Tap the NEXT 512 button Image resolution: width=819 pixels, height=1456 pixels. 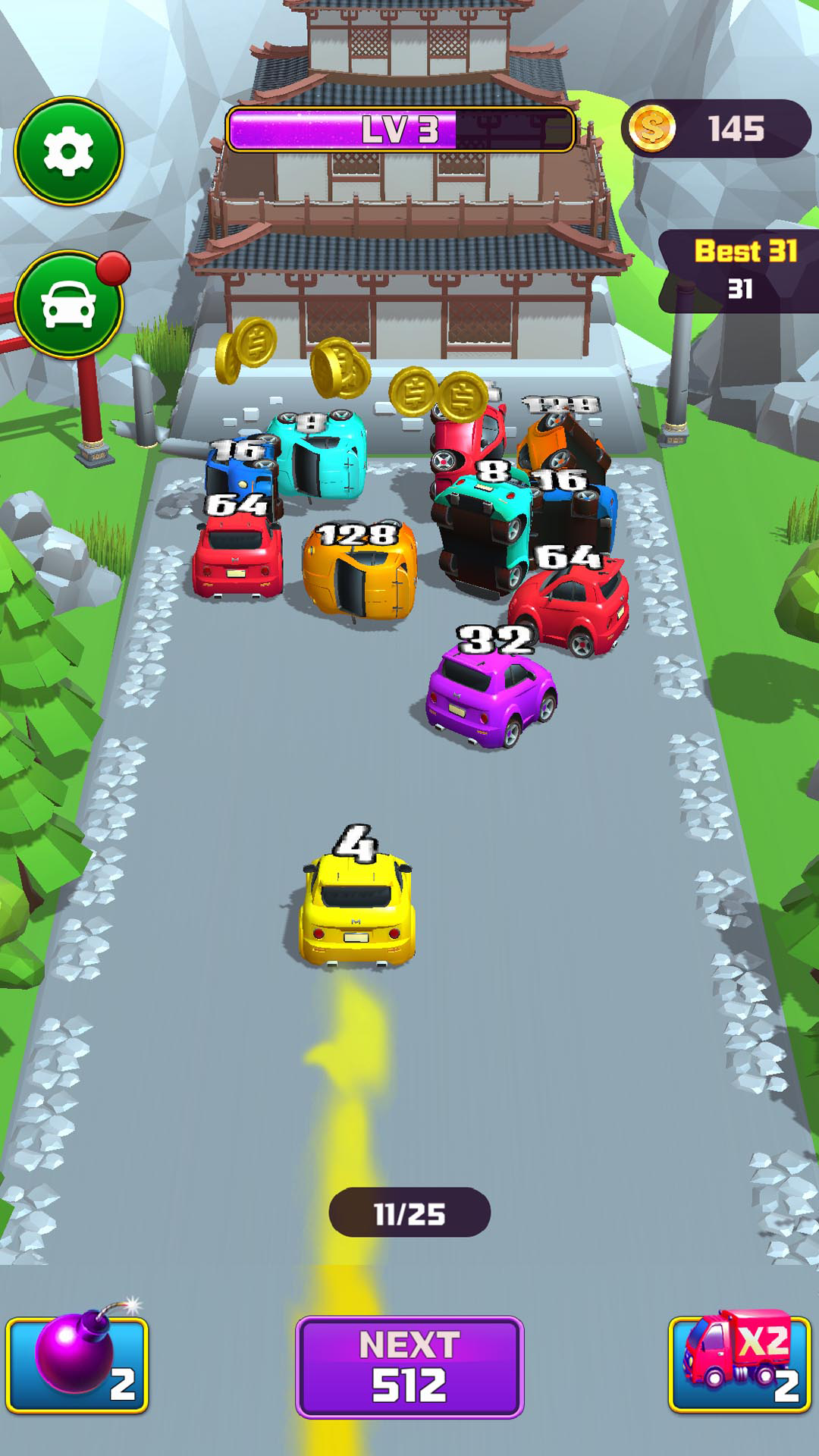409,1367
